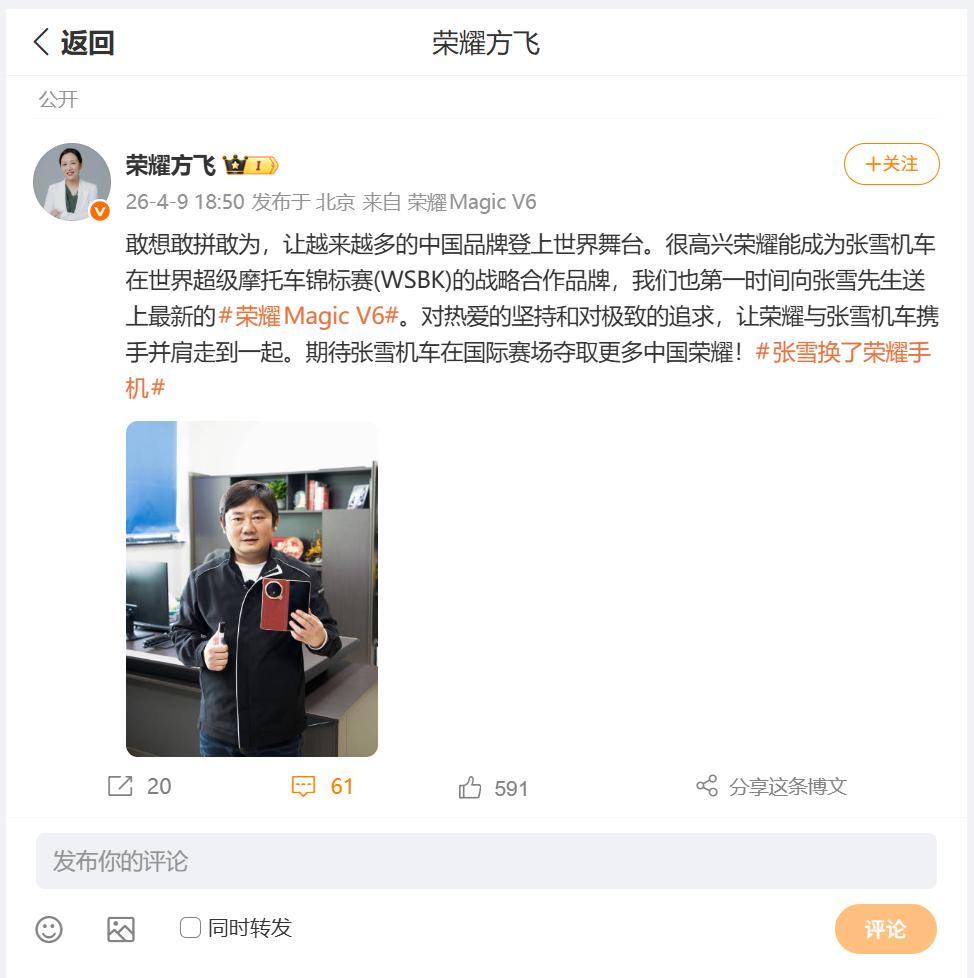Click the repost icon showing 20
974x978 pixels.
124,787
